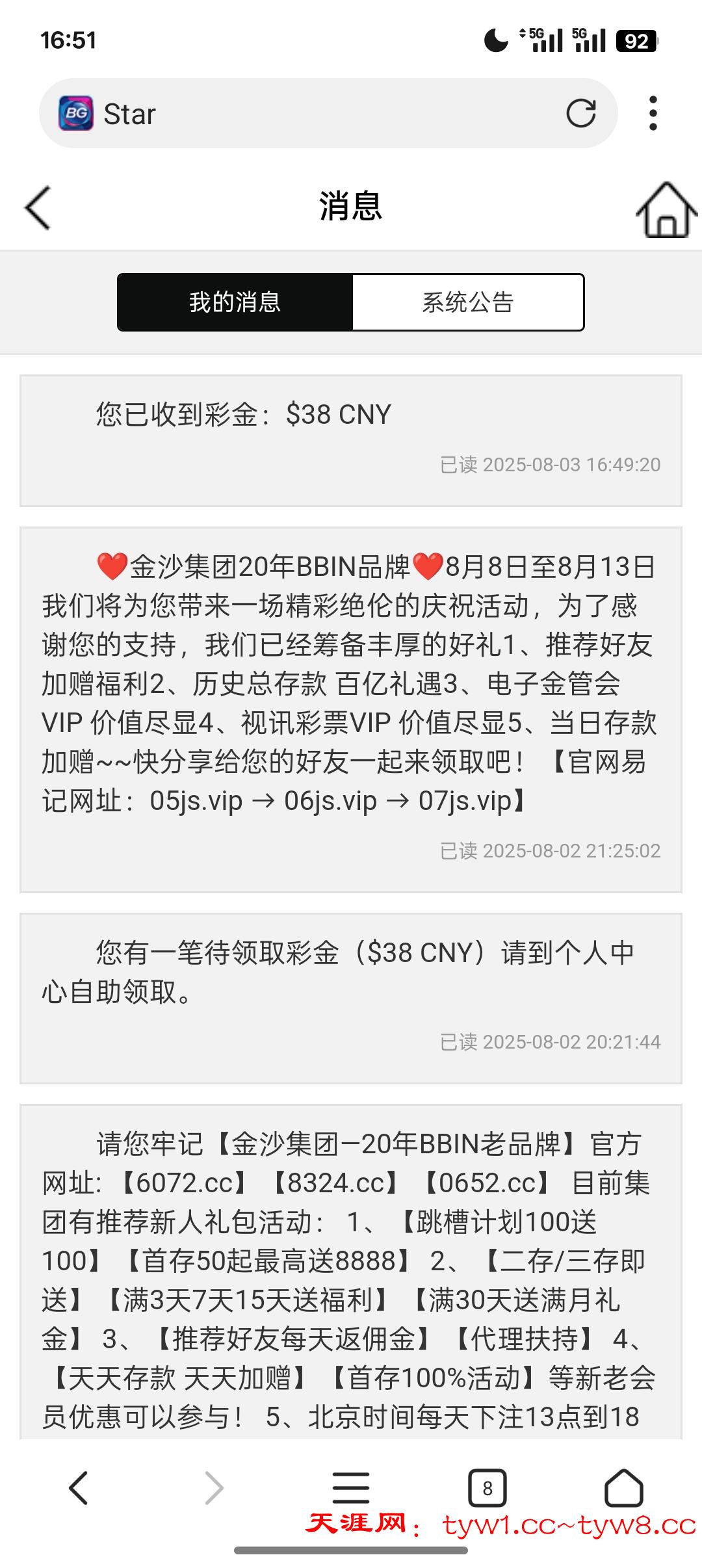Go to the browser home page

tap(623, 1487)
